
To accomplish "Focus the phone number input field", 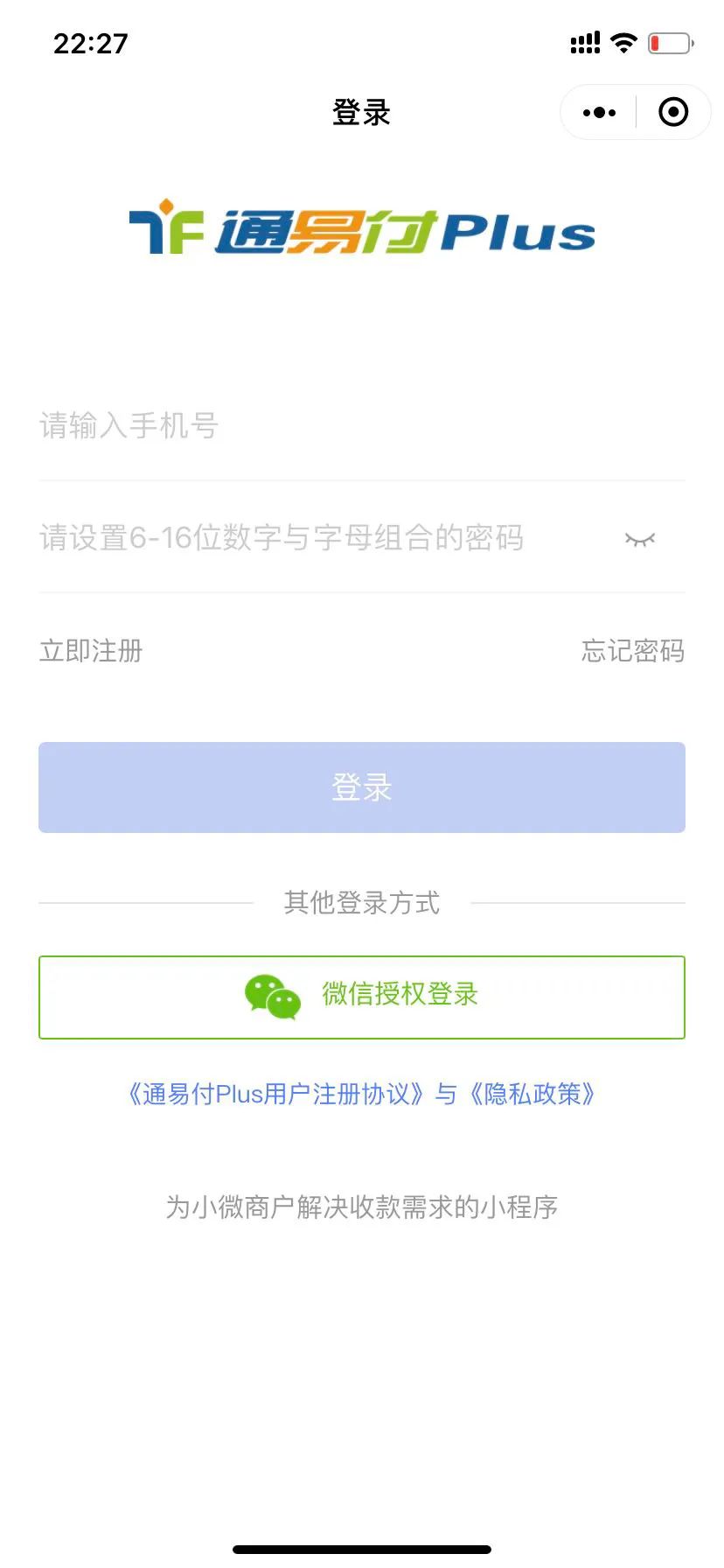I will [x=362, y=426].
